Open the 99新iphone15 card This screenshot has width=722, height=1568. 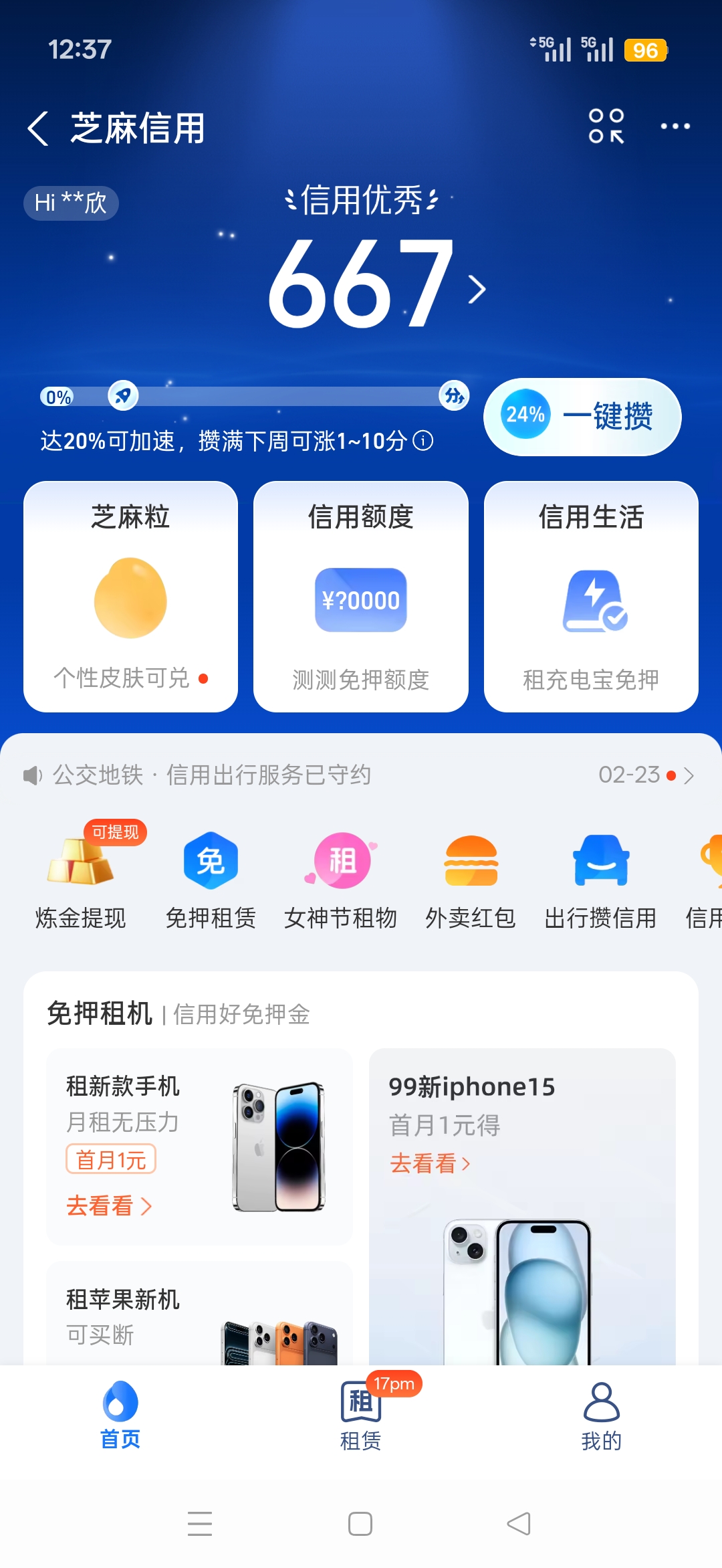coord(522,1204)
